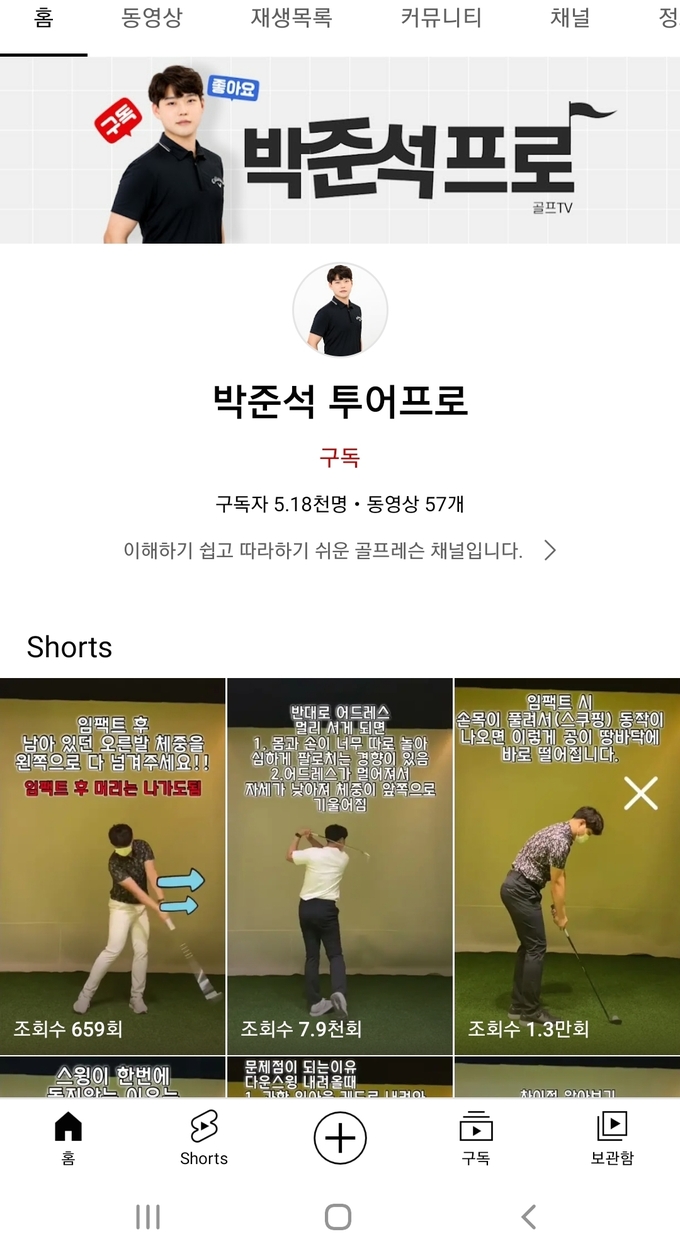Open the 재생목록 tab
The width and height of the screenshot is (680, 1256).
[291, 18]
